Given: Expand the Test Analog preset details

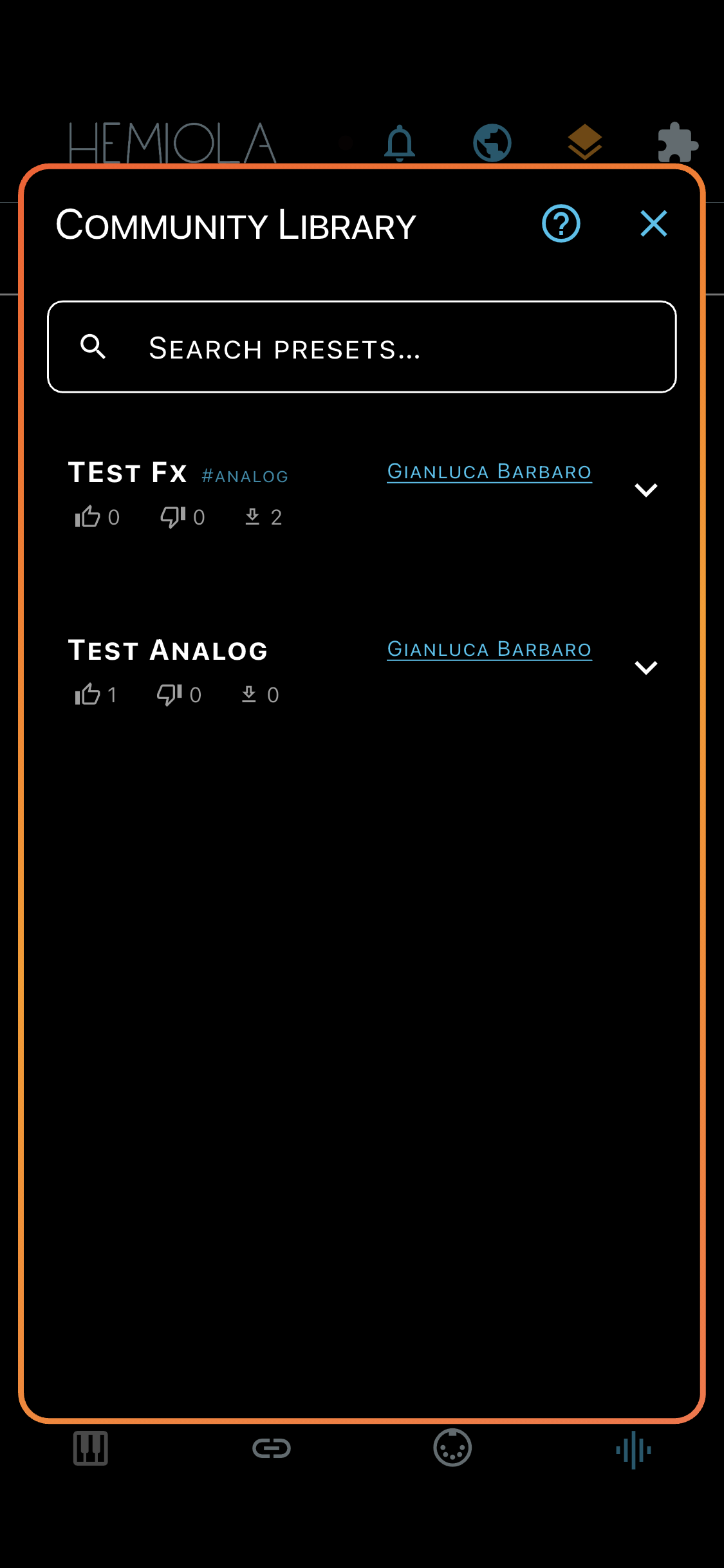Looking at the screenshot, I should [645, 668].
